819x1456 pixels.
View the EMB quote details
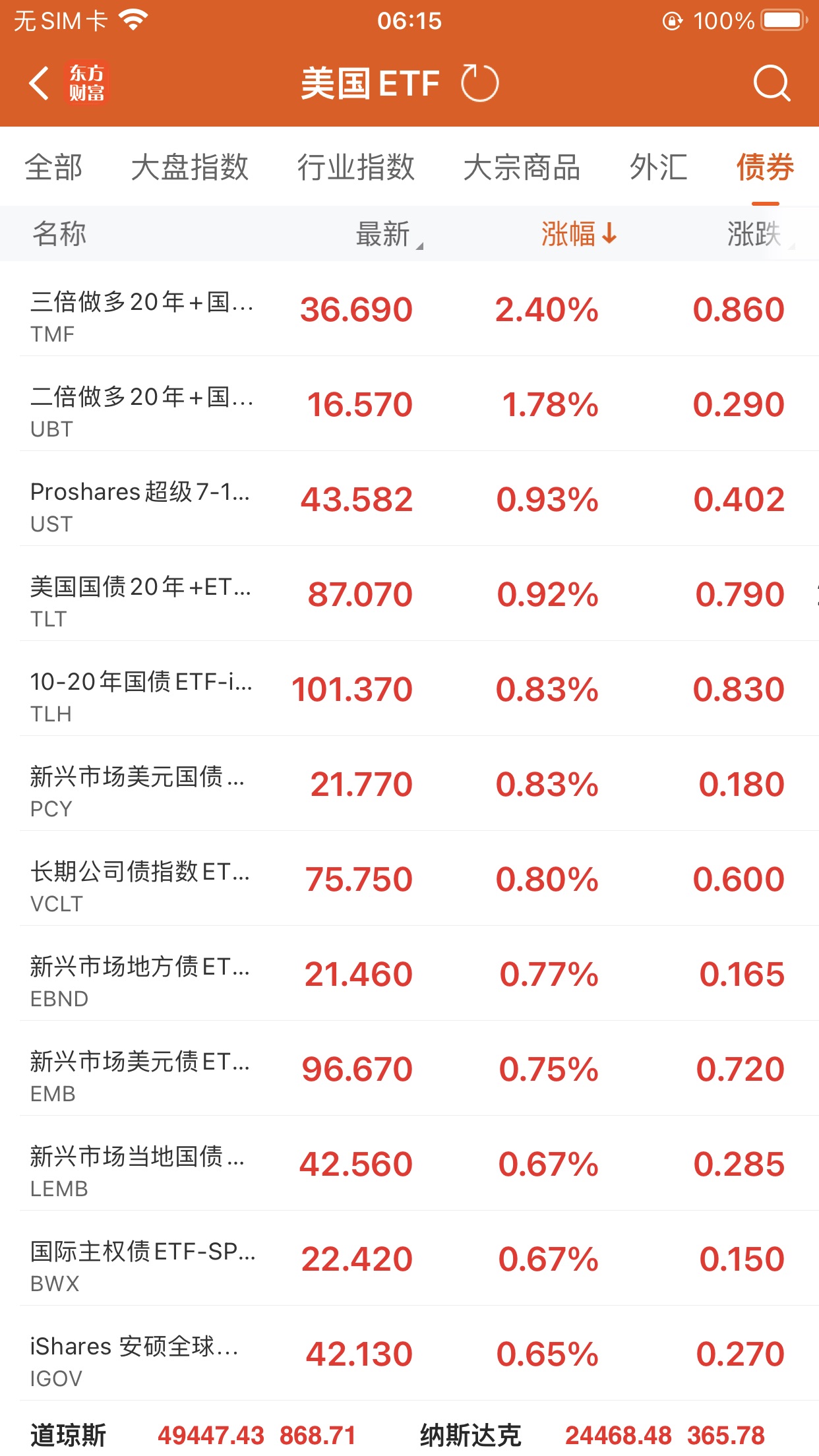point(409,1069)
